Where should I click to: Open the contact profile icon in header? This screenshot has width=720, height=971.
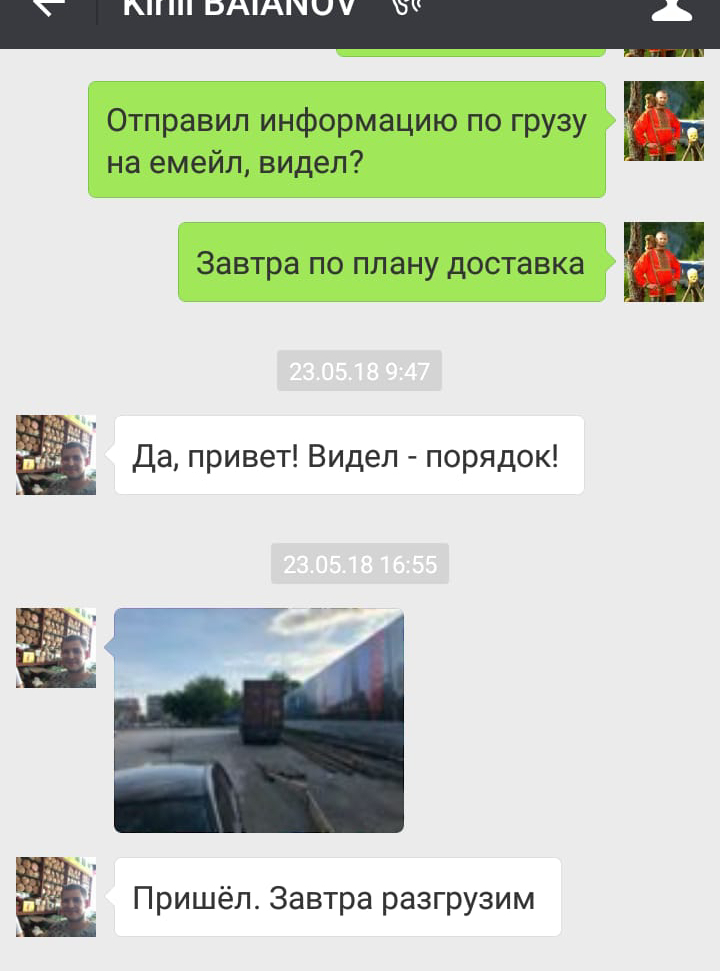(x=671, y=9)
